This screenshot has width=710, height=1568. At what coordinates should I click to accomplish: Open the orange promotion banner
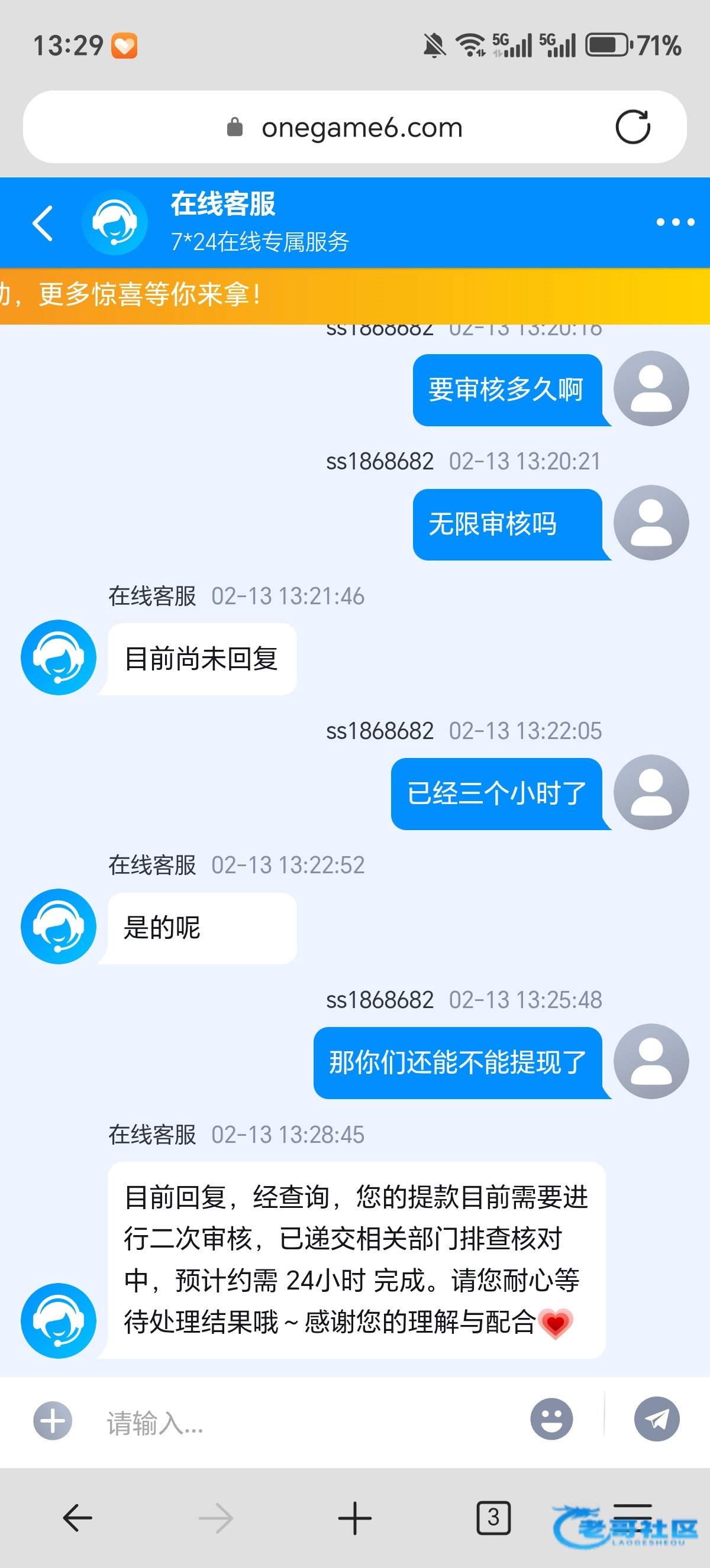click(354, 295)
